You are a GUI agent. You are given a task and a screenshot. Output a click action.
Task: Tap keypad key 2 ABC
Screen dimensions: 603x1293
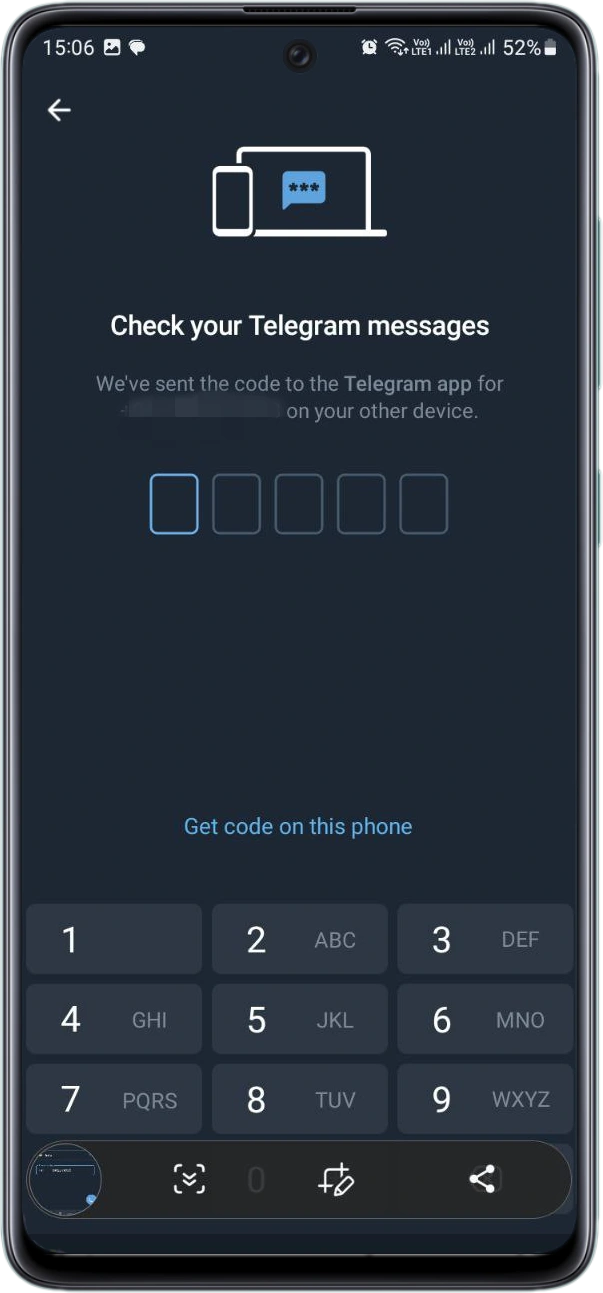[x=299, y=939]
